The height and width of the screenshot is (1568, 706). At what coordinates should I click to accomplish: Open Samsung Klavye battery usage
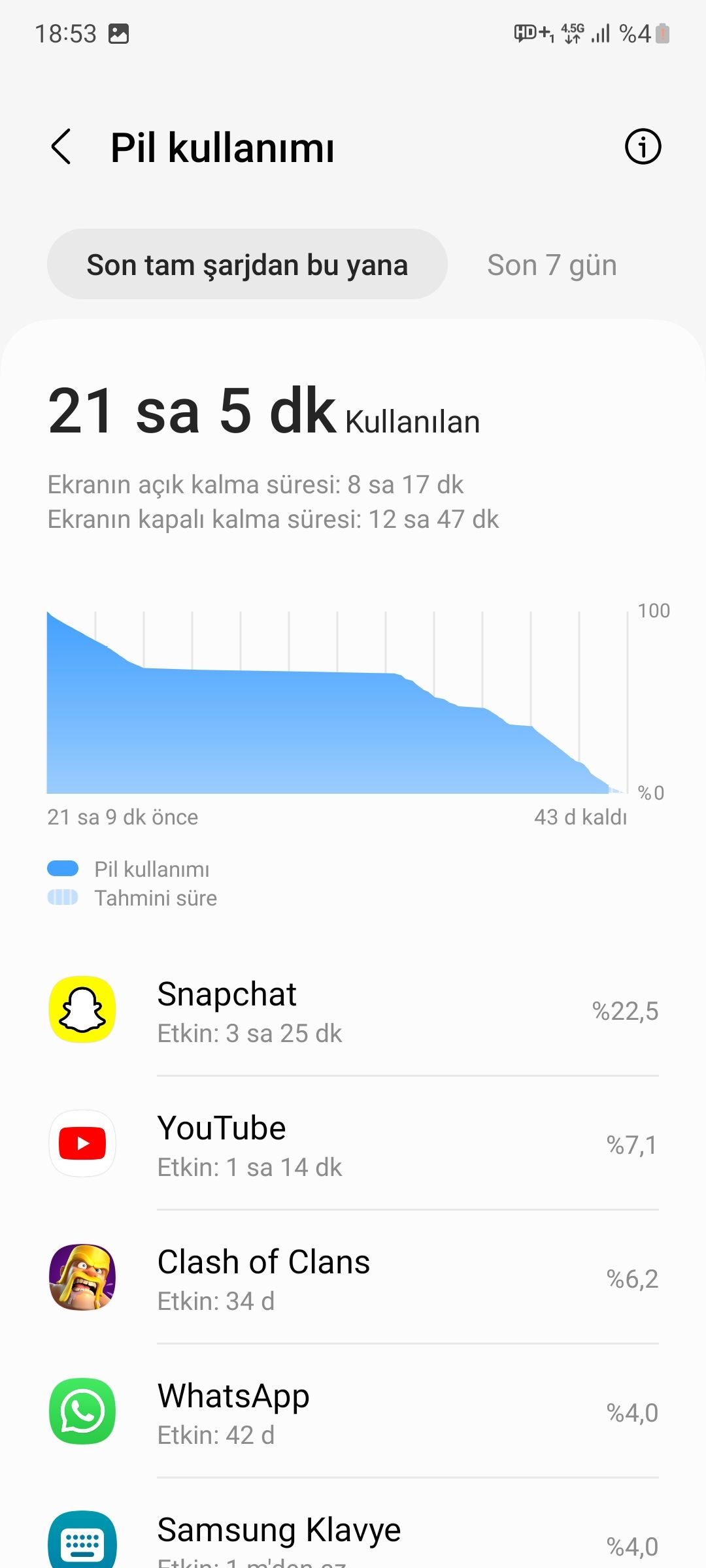(x=353, y=1539)
